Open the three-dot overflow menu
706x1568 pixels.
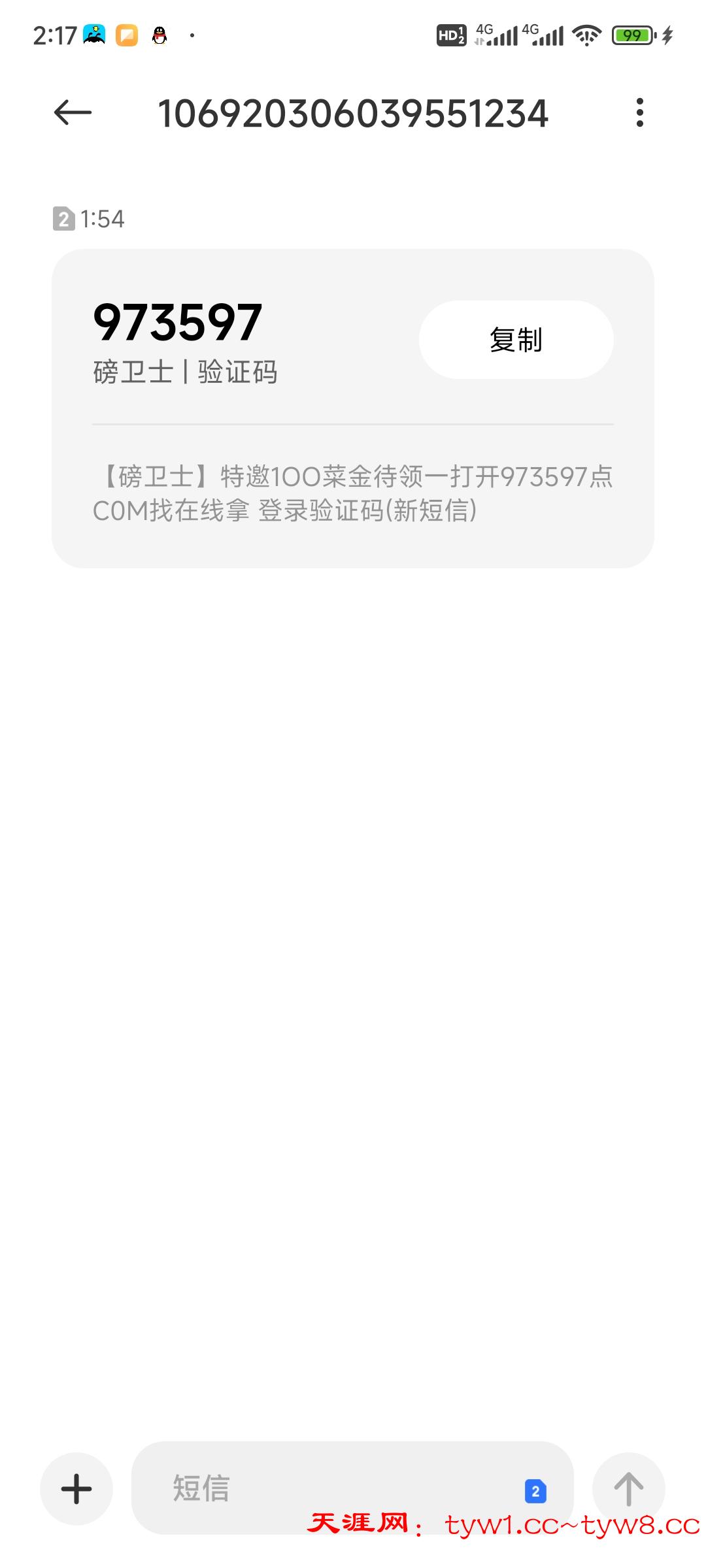tap(639, 113)
